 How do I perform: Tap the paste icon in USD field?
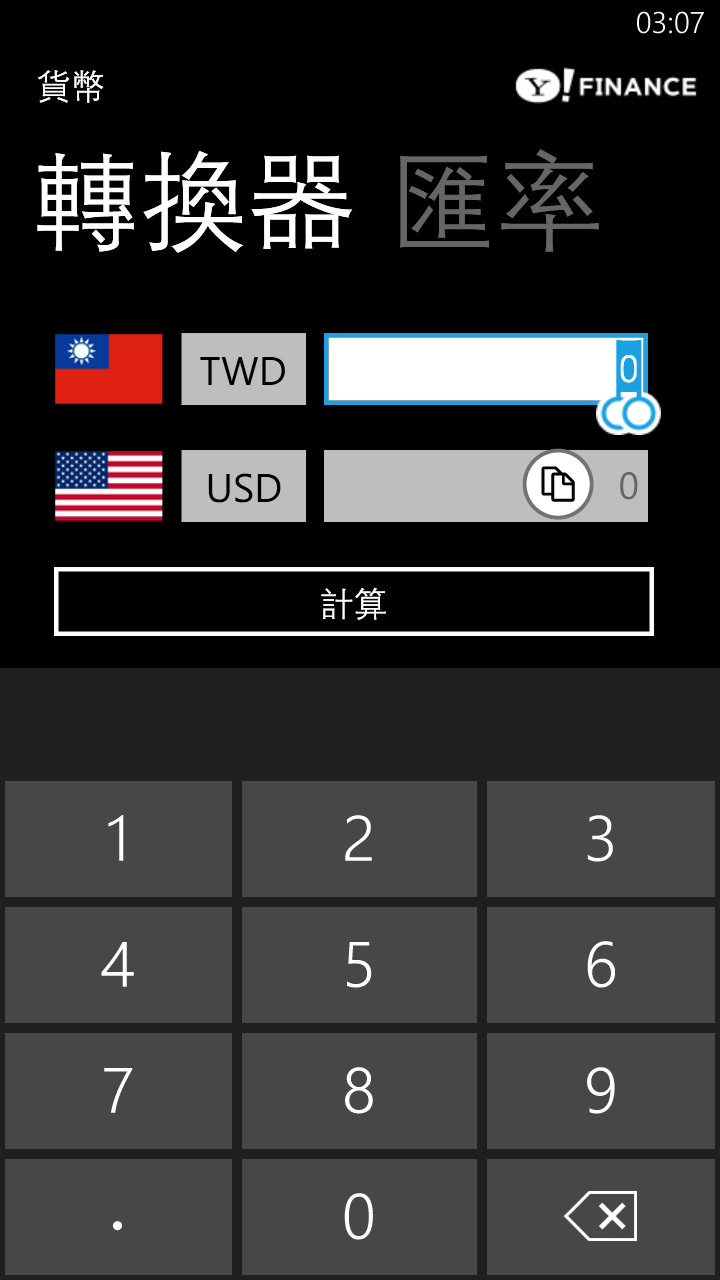tap(558, 485)
